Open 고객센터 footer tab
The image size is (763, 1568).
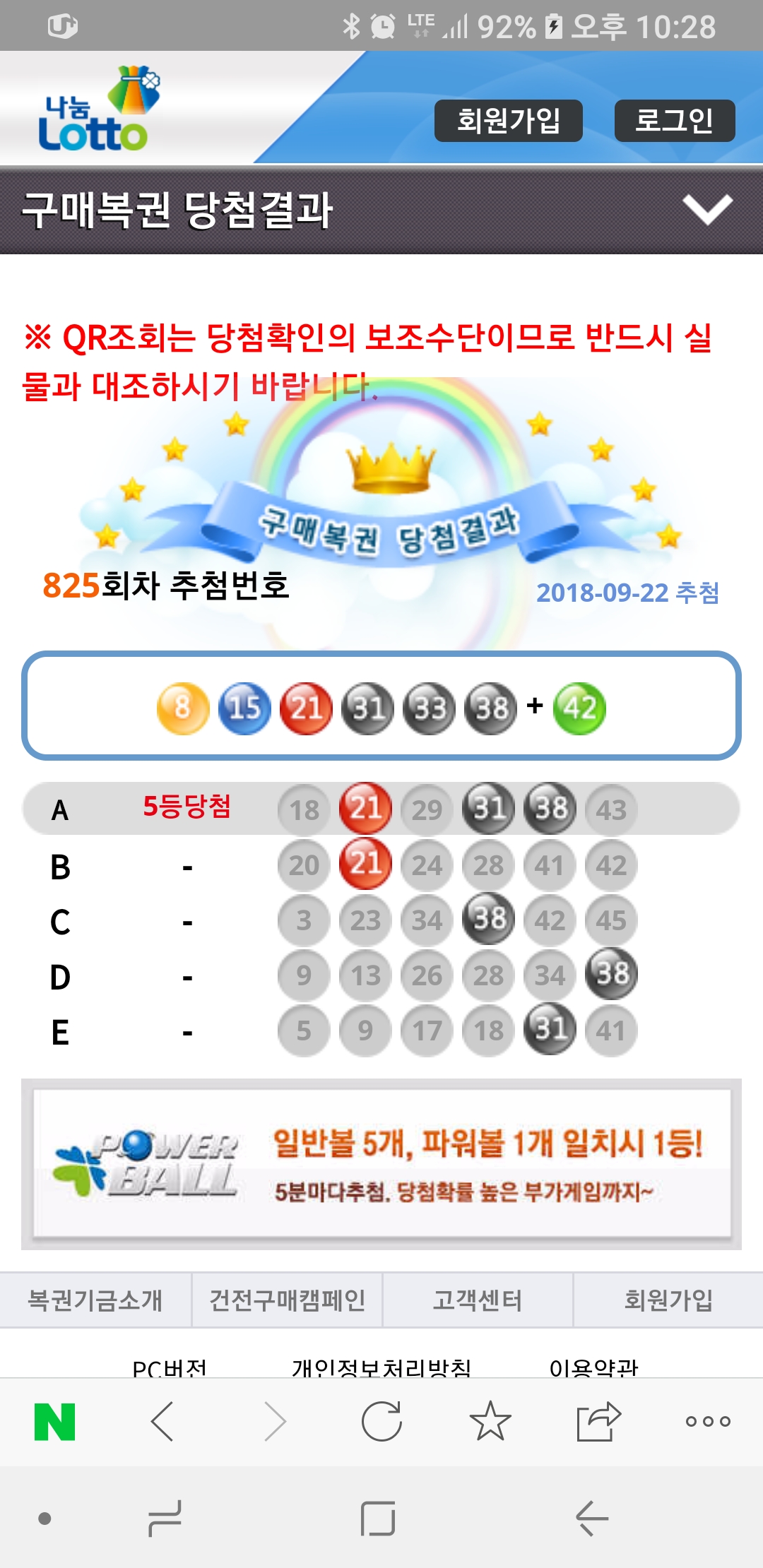pos(478,1300)
